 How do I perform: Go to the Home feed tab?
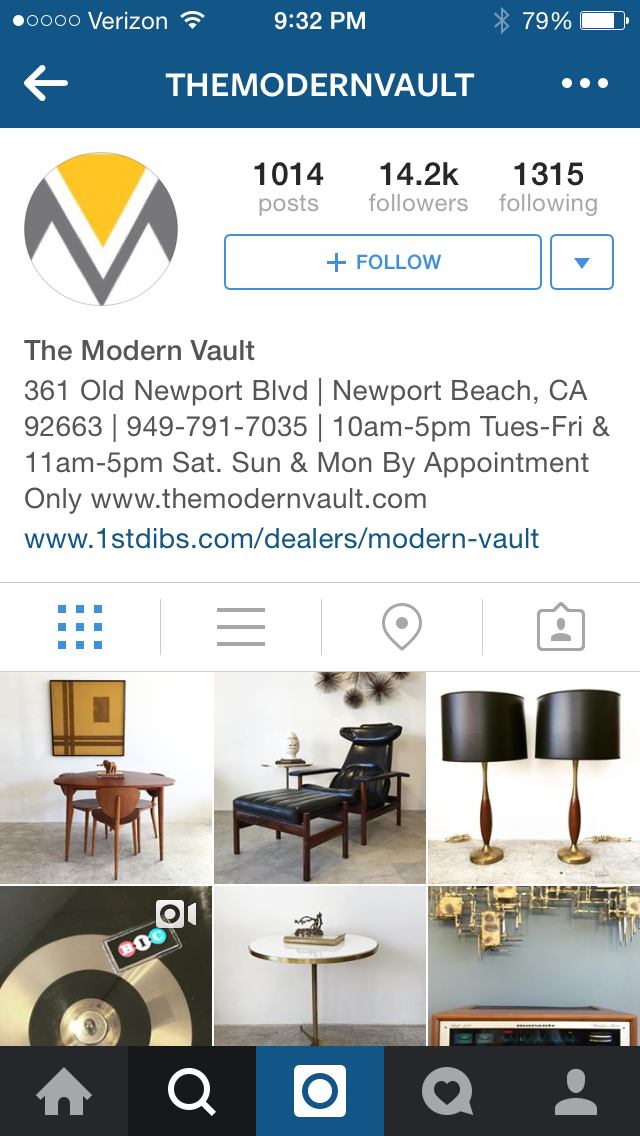64,1091
